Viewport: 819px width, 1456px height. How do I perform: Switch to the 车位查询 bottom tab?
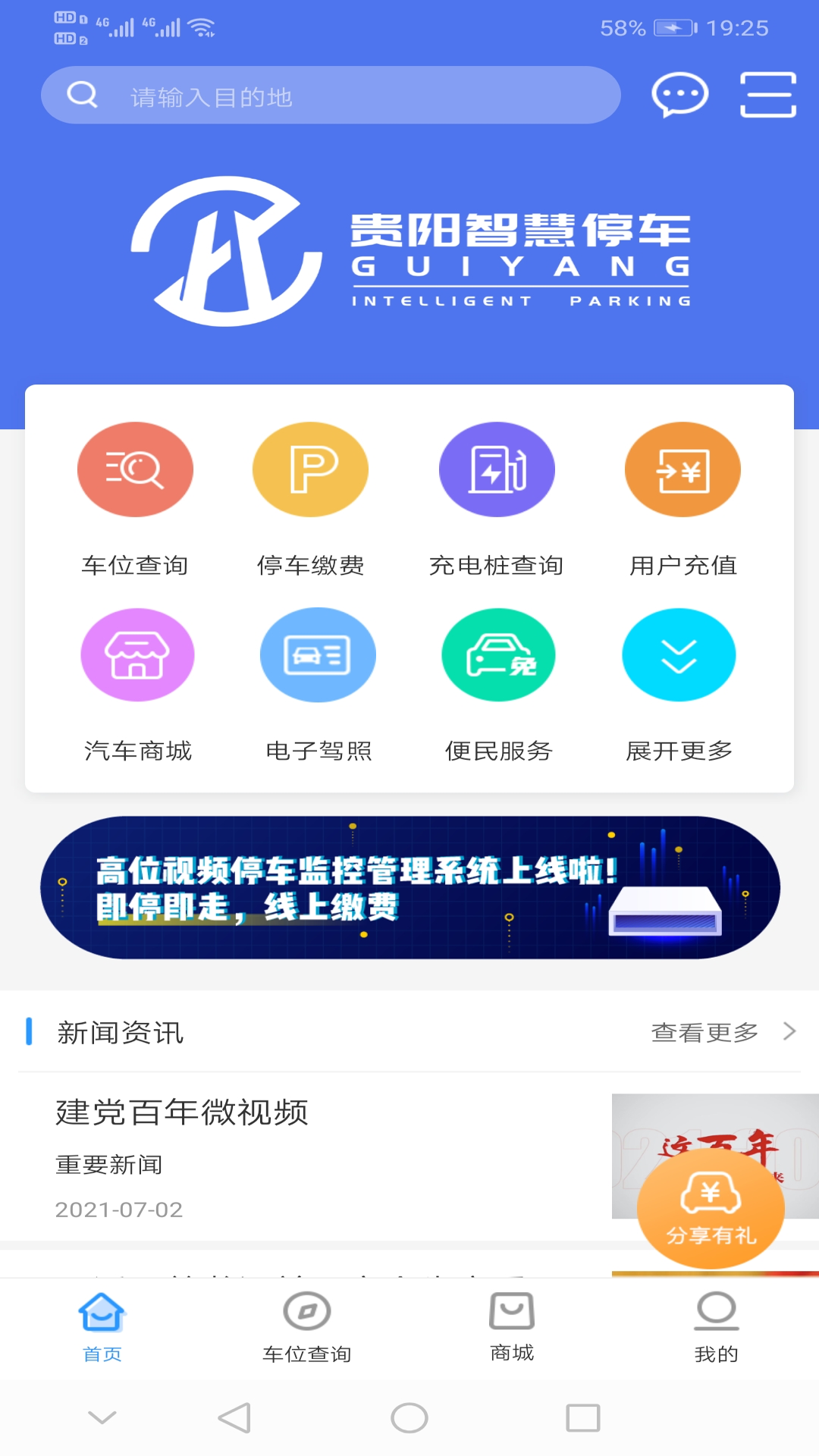pyautogui.click(x=307, y=1326)
